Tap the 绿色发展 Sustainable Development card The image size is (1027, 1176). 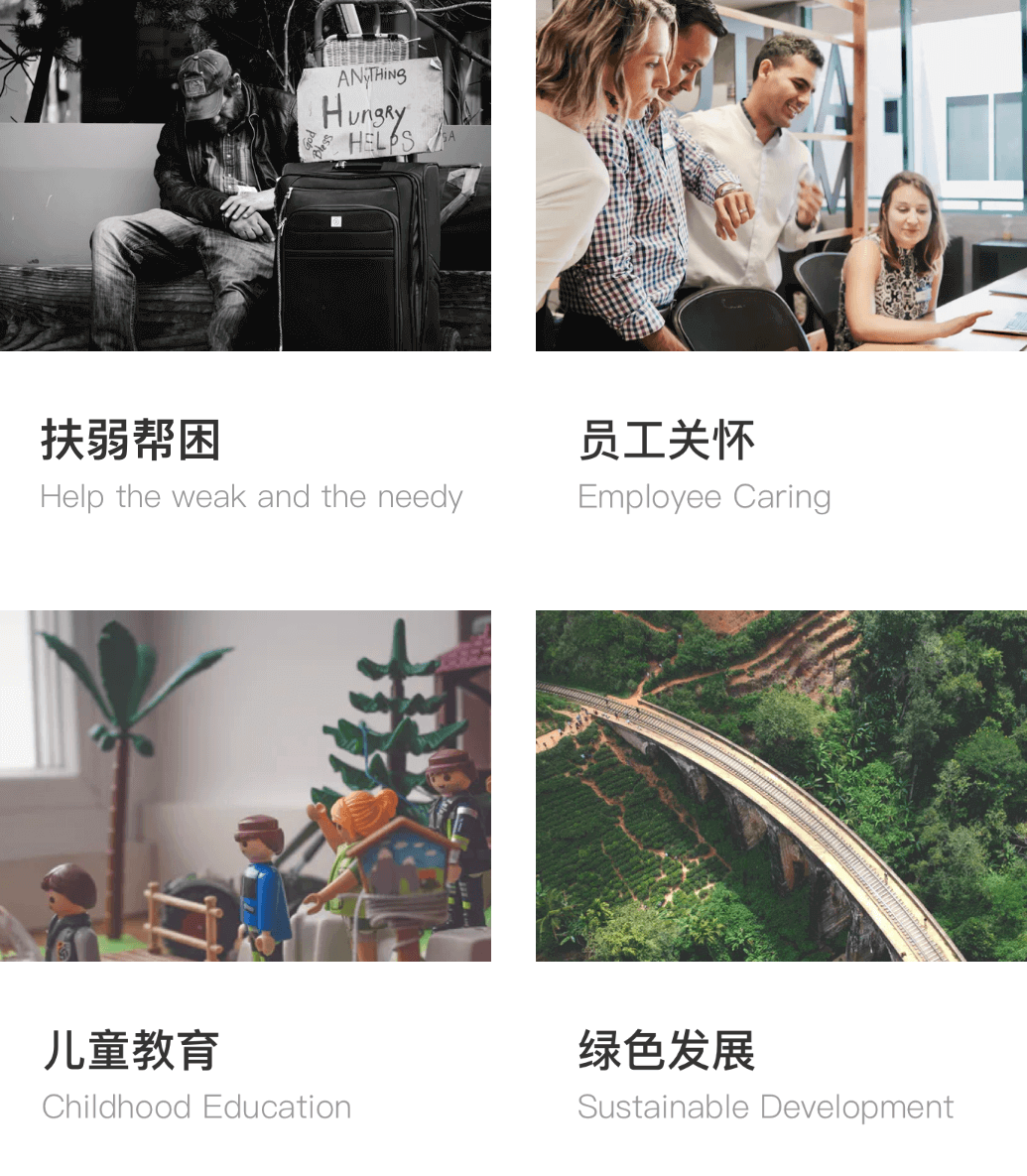[781, 893]
